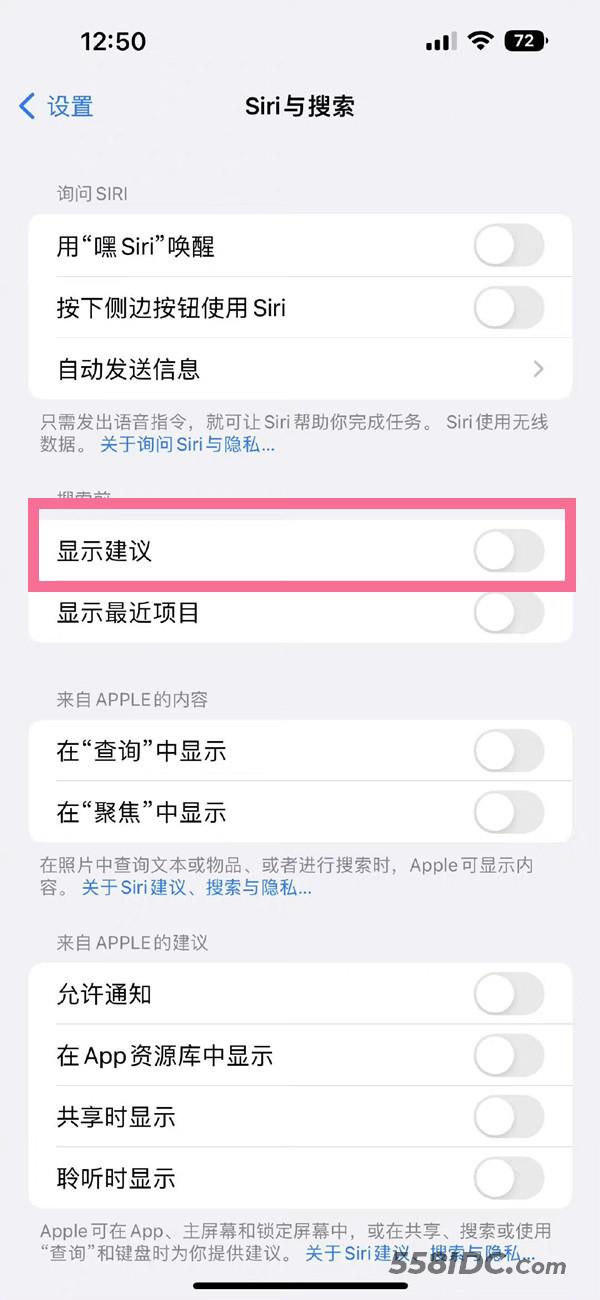The width and height of the screenshot is (600, 1300).
Task: Turn on 按下侧边按钮使用 Siri
Action: pos(510,307)
